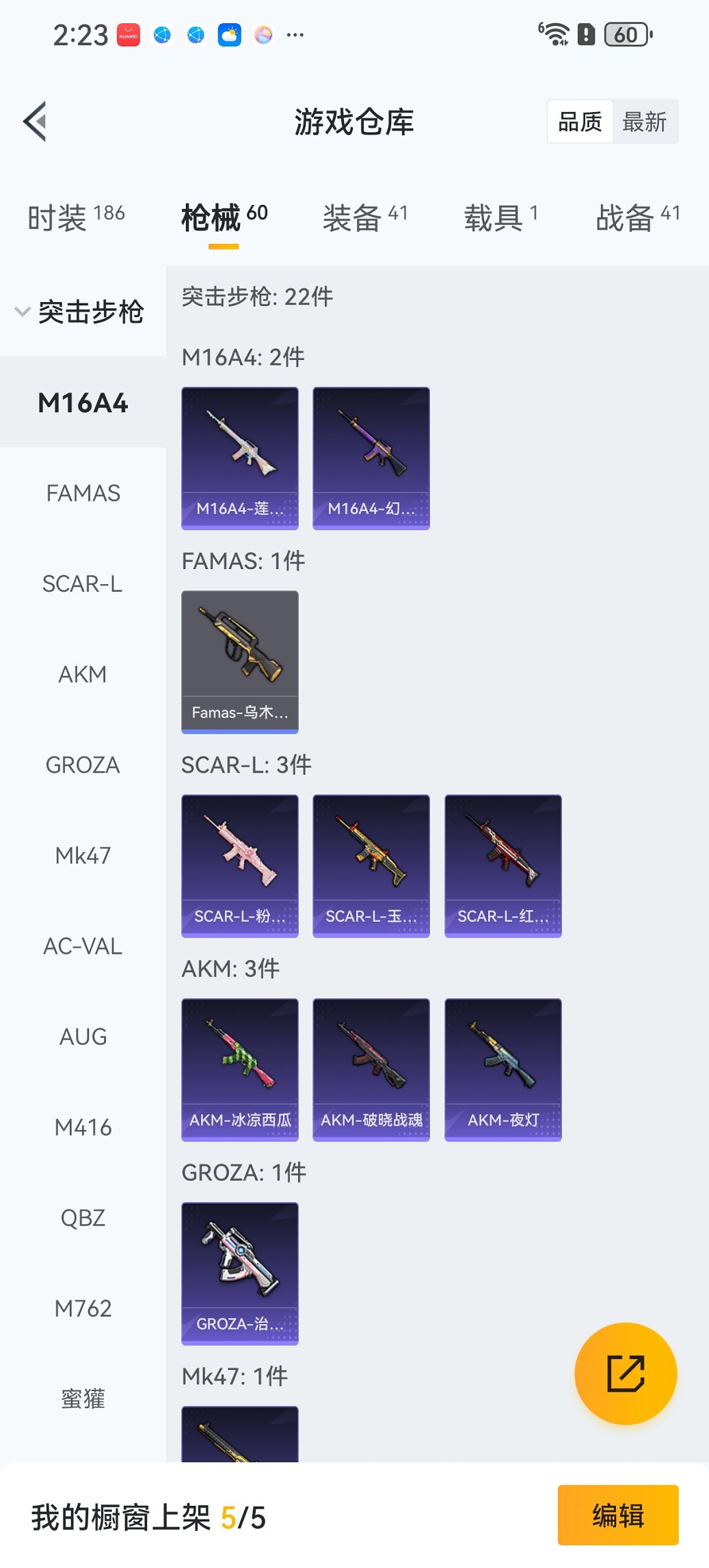The height and width of the screenshot is (1568, 709).
Task: View the AKM-夜灯 skin
Action: tap(503, 1069)
